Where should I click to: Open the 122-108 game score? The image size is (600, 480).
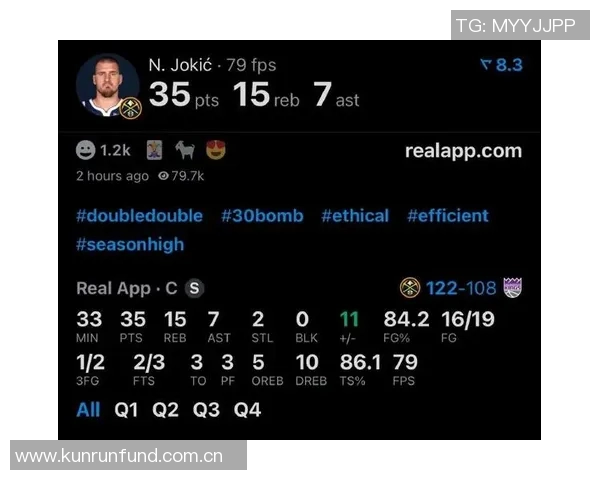point(461,288)
